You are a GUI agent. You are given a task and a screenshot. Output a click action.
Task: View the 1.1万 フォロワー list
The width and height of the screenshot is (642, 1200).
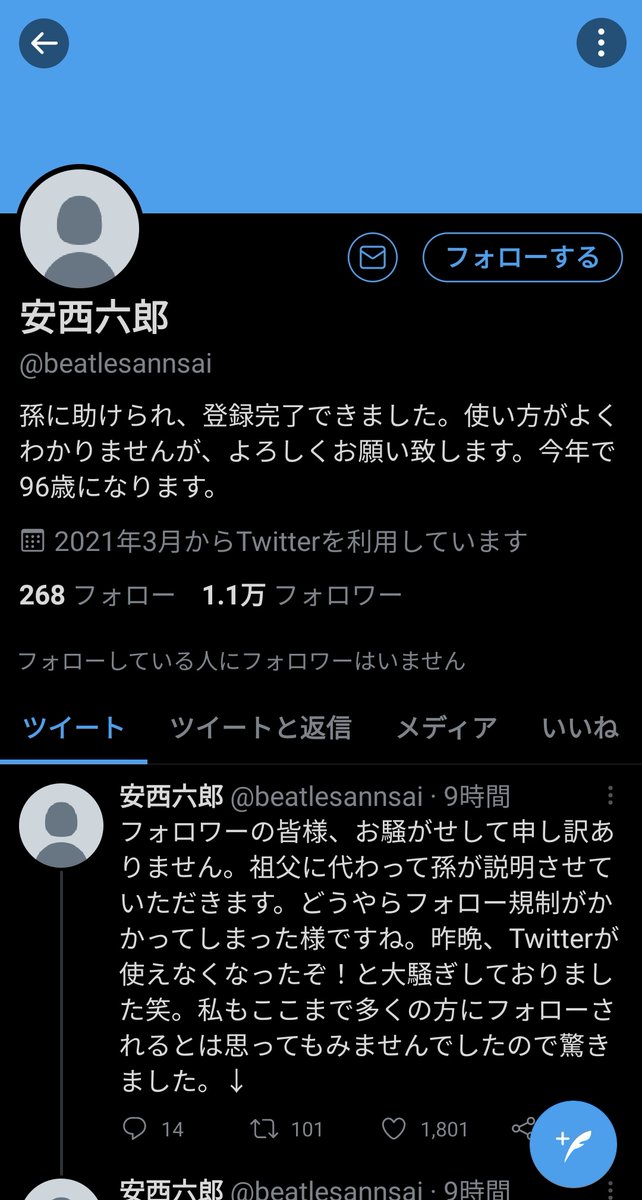point(302,596)
